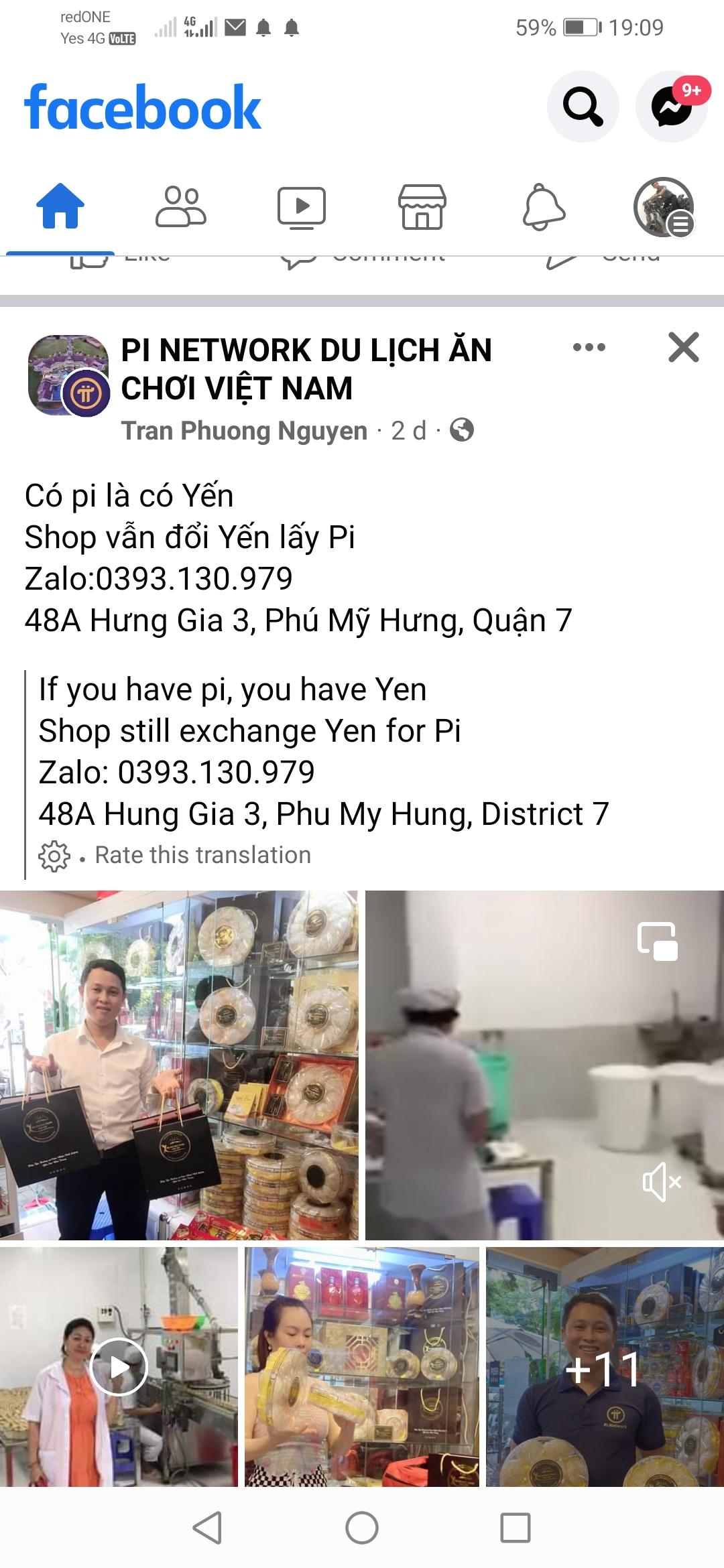Open the post's three-dot options menu
Screen dimensions: 724x1568
click(x=589, y=347)
